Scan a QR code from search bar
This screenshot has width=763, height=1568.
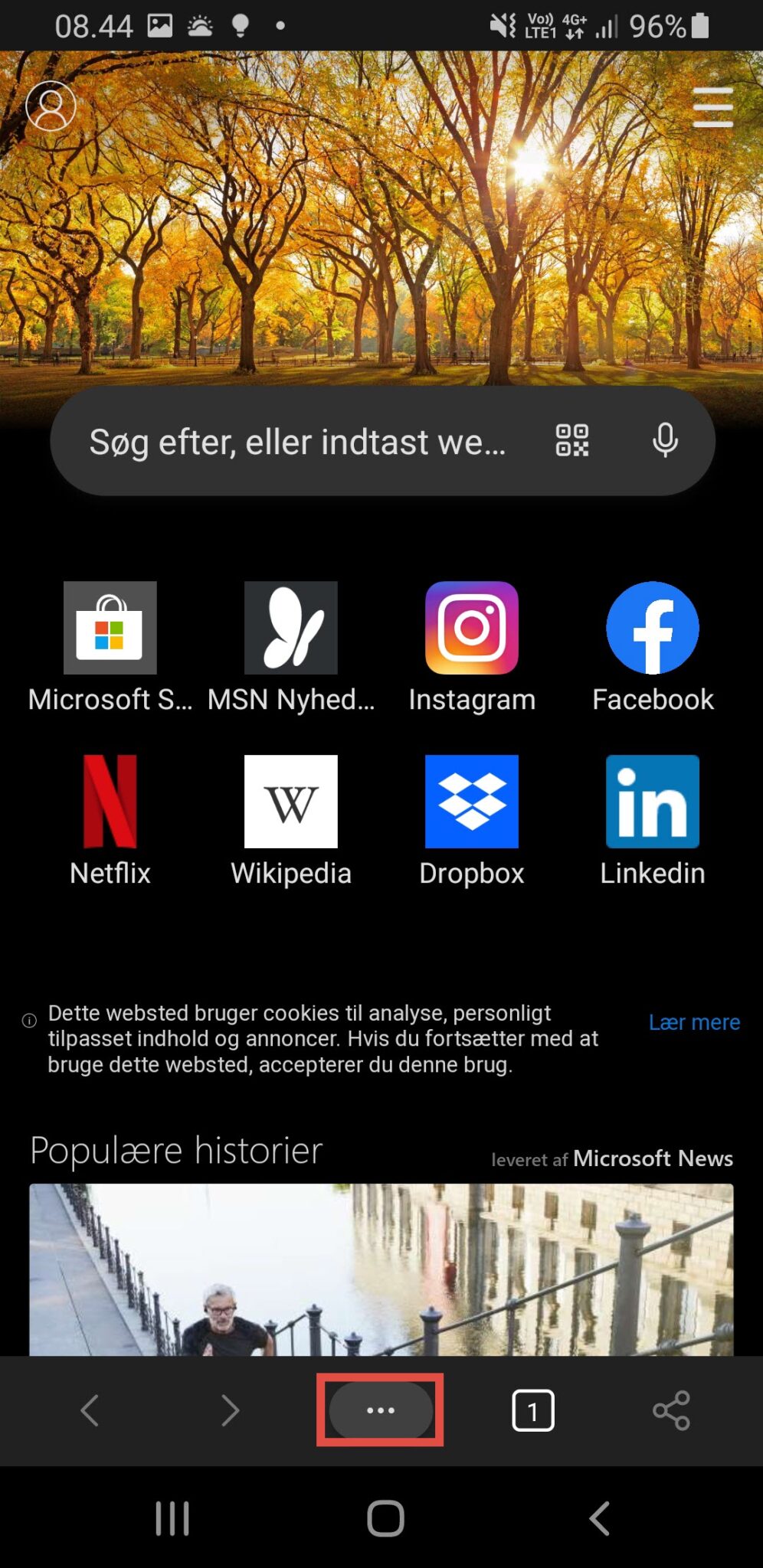coord(571,440)
